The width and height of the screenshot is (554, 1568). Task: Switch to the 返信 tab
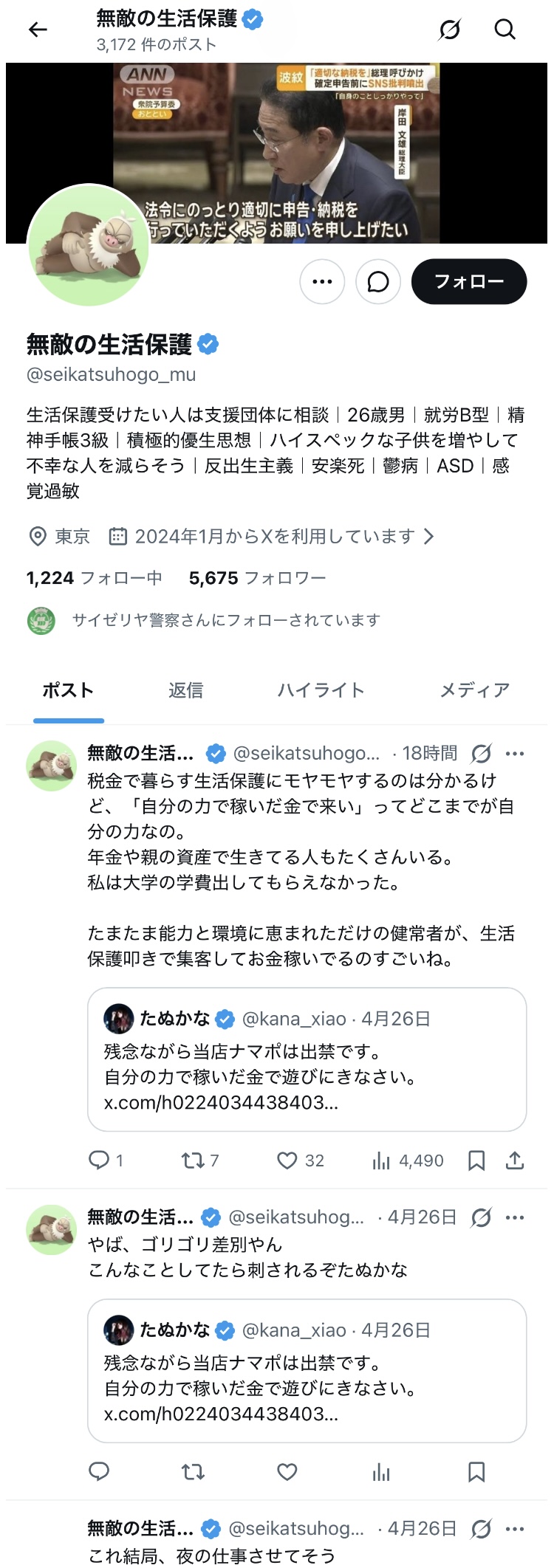pyautogui.click(x=185, y=690)
